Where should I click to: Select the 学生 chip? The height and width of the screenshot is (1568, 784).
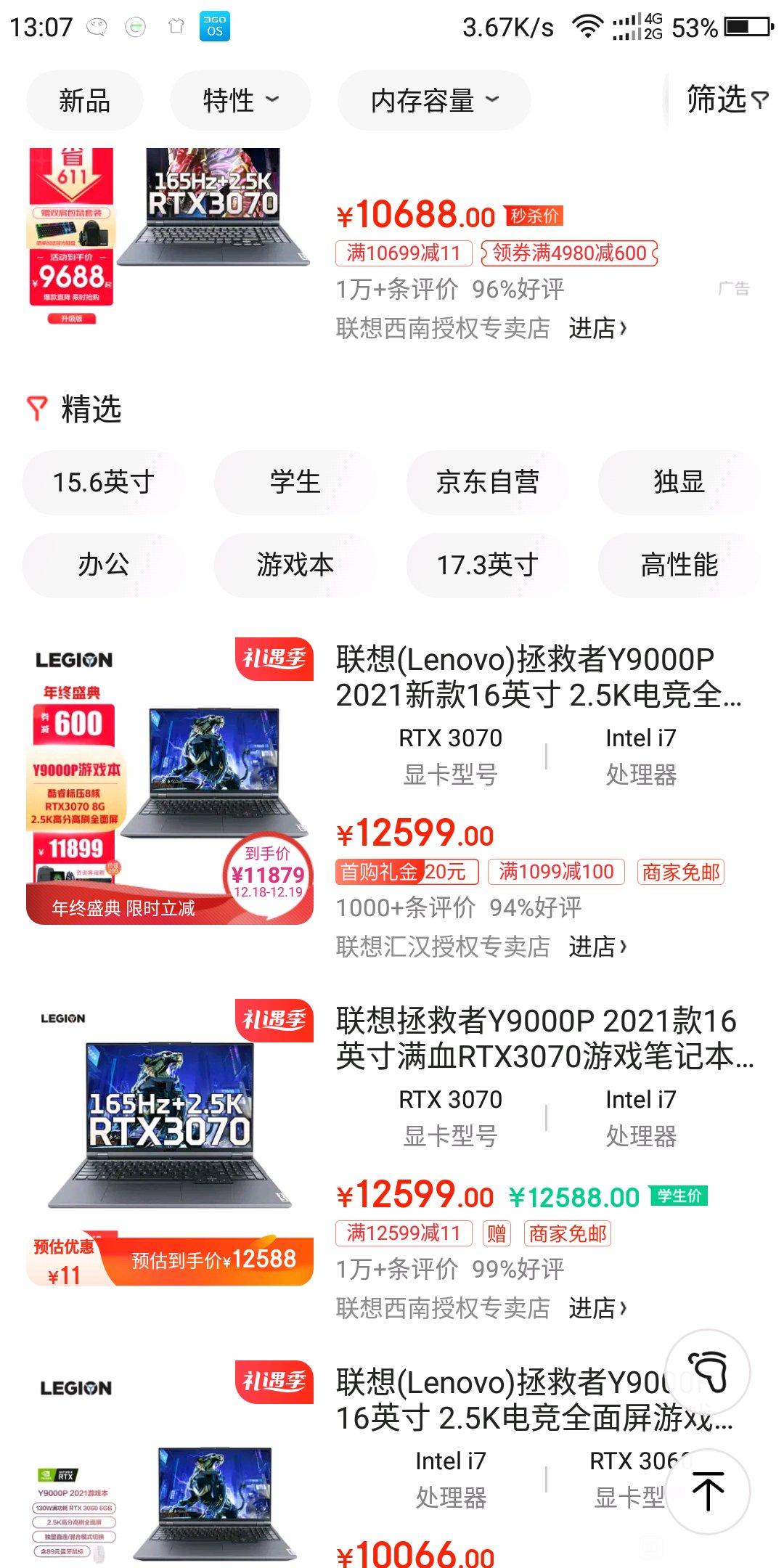(295, 482)
